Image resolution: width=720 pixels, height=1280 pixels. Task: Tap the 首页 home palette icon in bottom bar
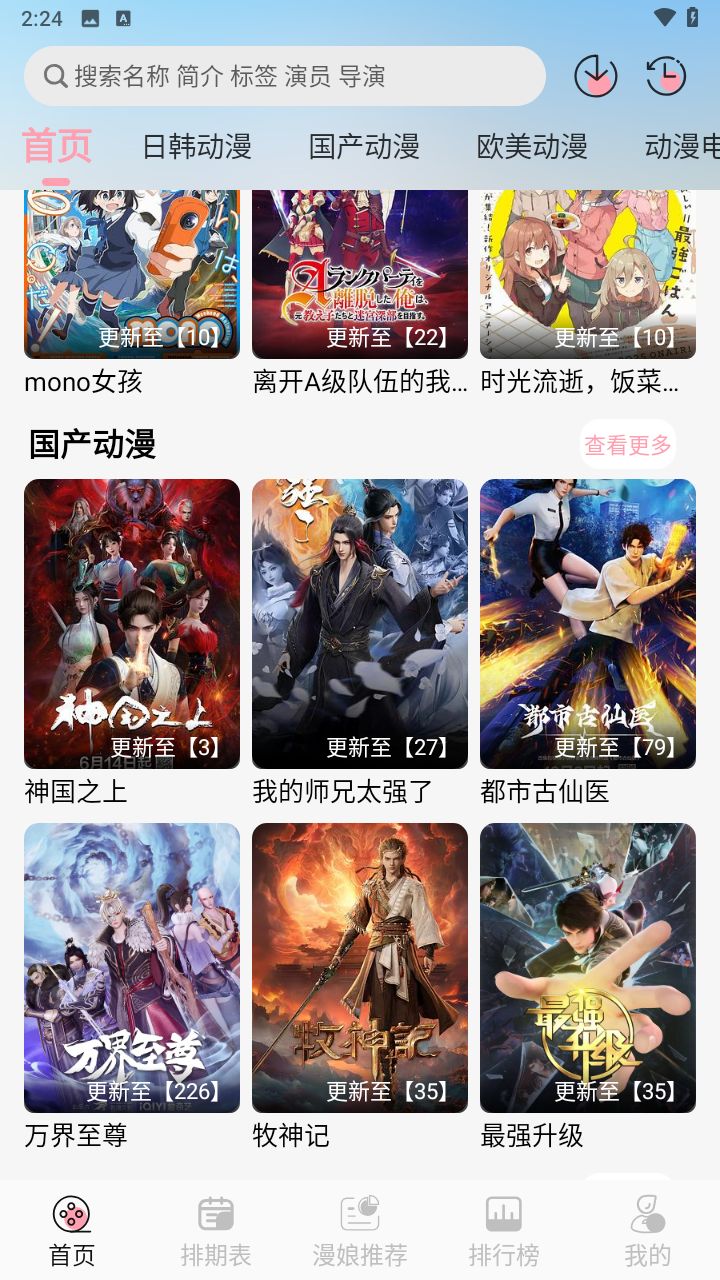point(71,1212)
